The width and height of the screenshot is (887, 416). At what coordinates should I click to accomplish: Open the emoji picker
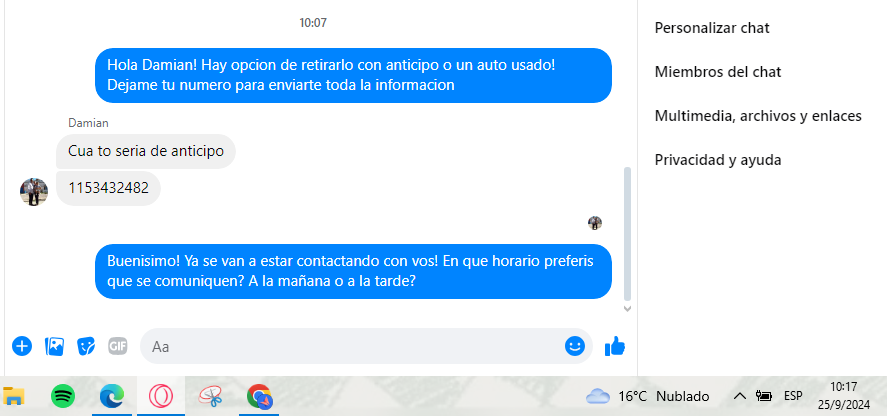tap(575, 346)
